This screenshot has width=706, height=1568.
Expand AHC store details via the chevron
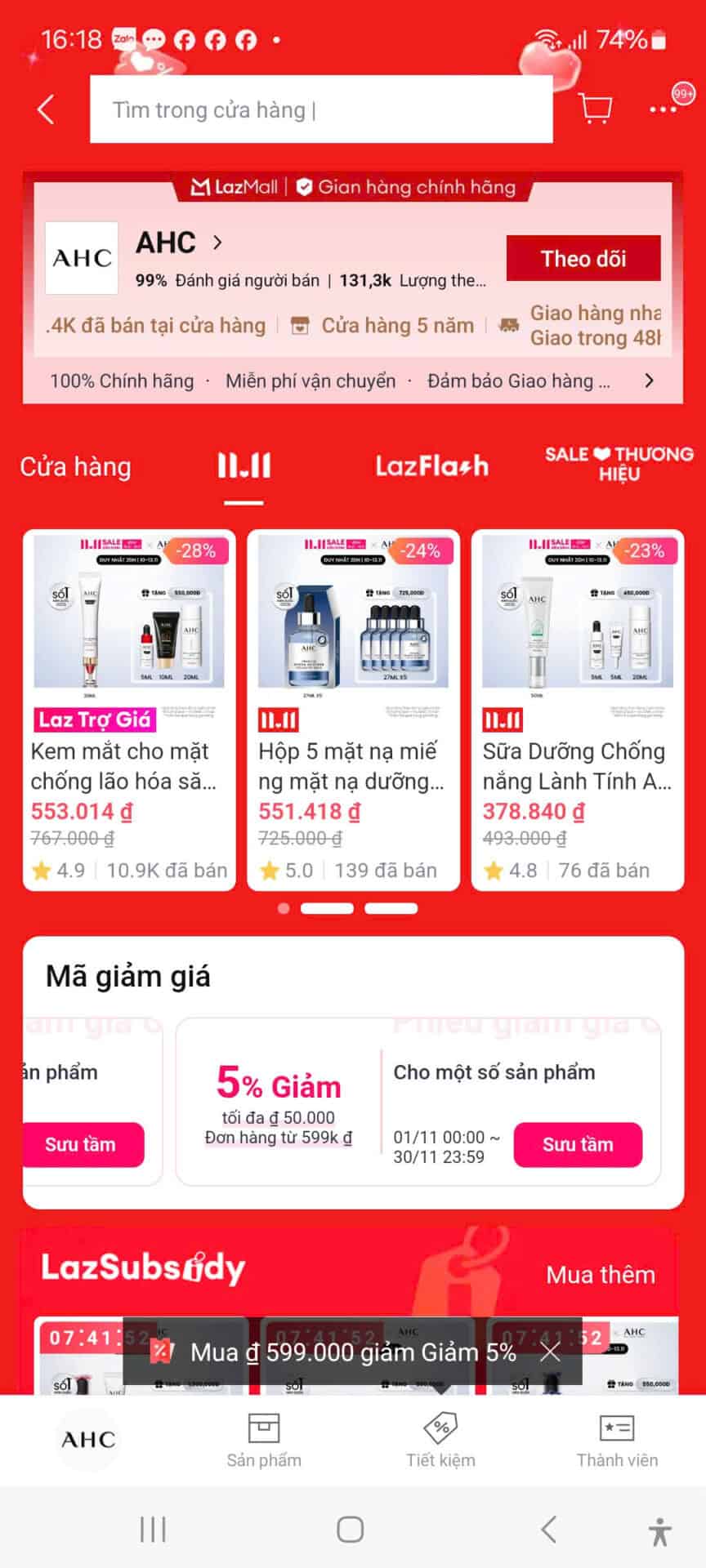[217, 243]
